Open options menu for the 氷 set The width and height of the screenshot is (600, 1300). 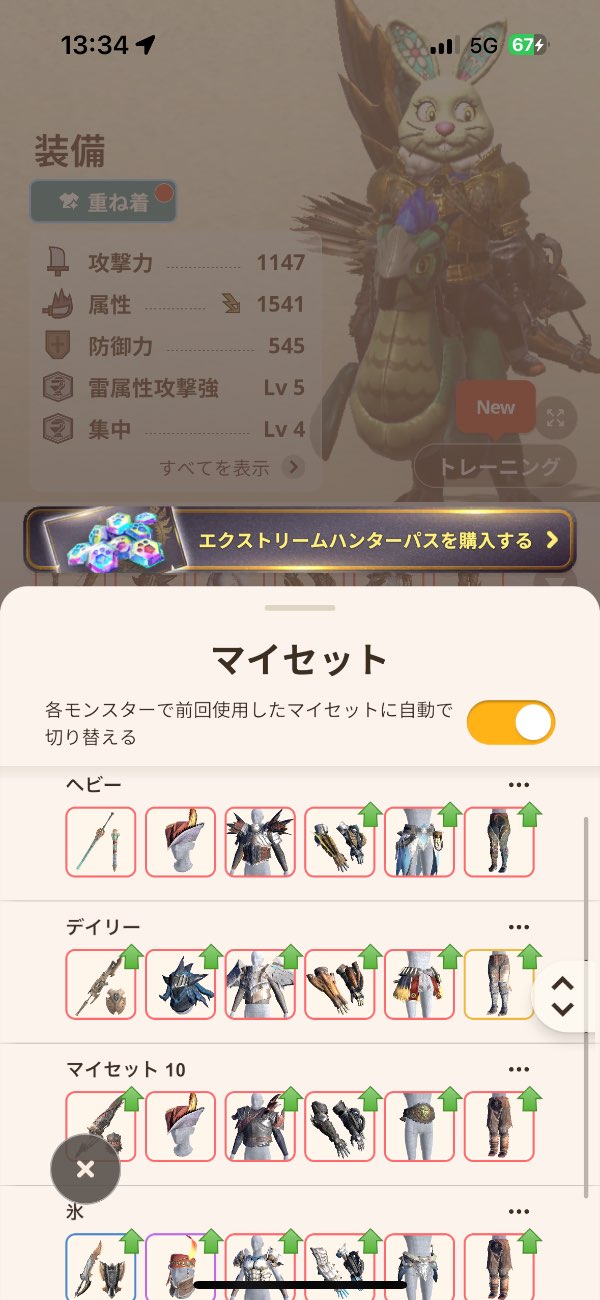[x=518, y=1212]
